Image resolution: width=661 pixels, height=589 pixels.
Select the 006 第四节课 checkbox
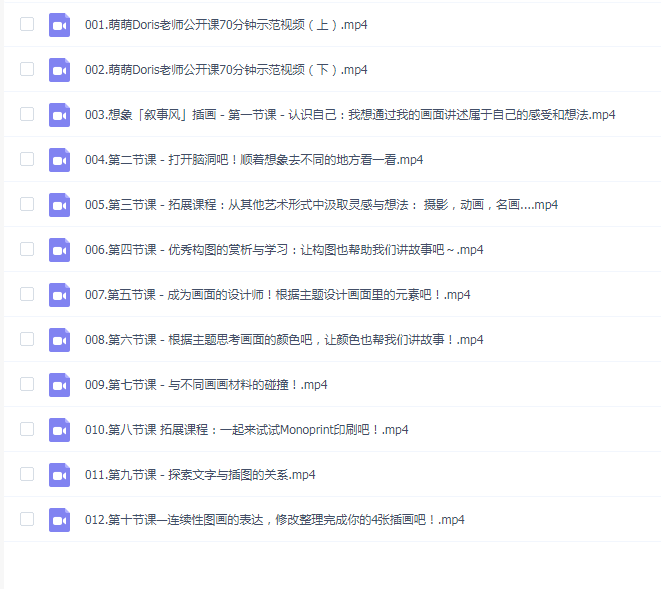pos(27,249)
